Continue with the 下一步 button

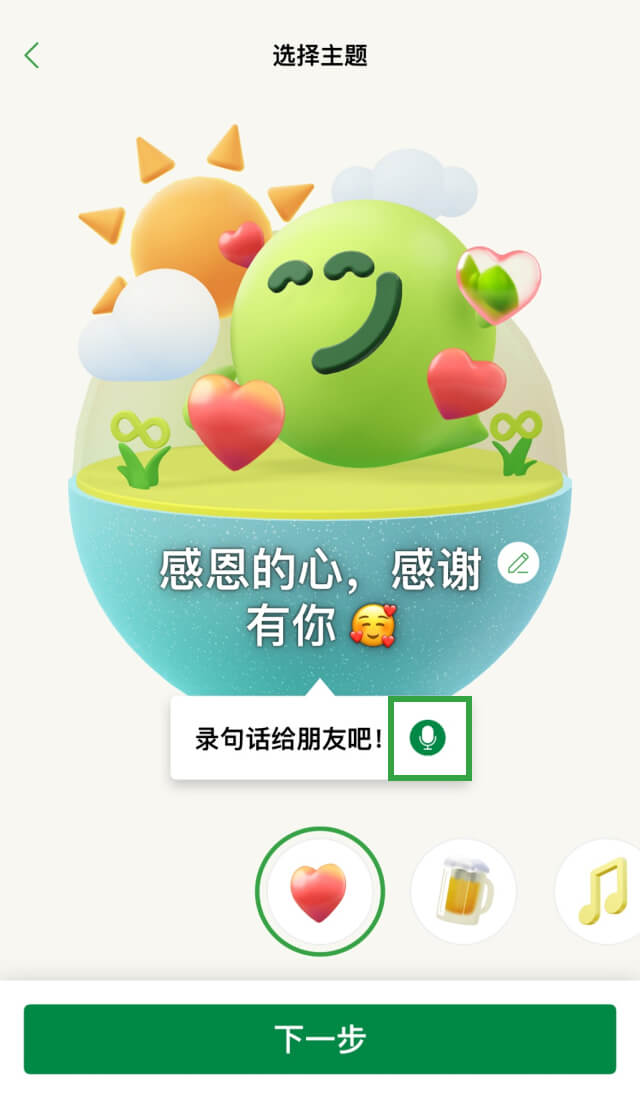pos(320,1039)
